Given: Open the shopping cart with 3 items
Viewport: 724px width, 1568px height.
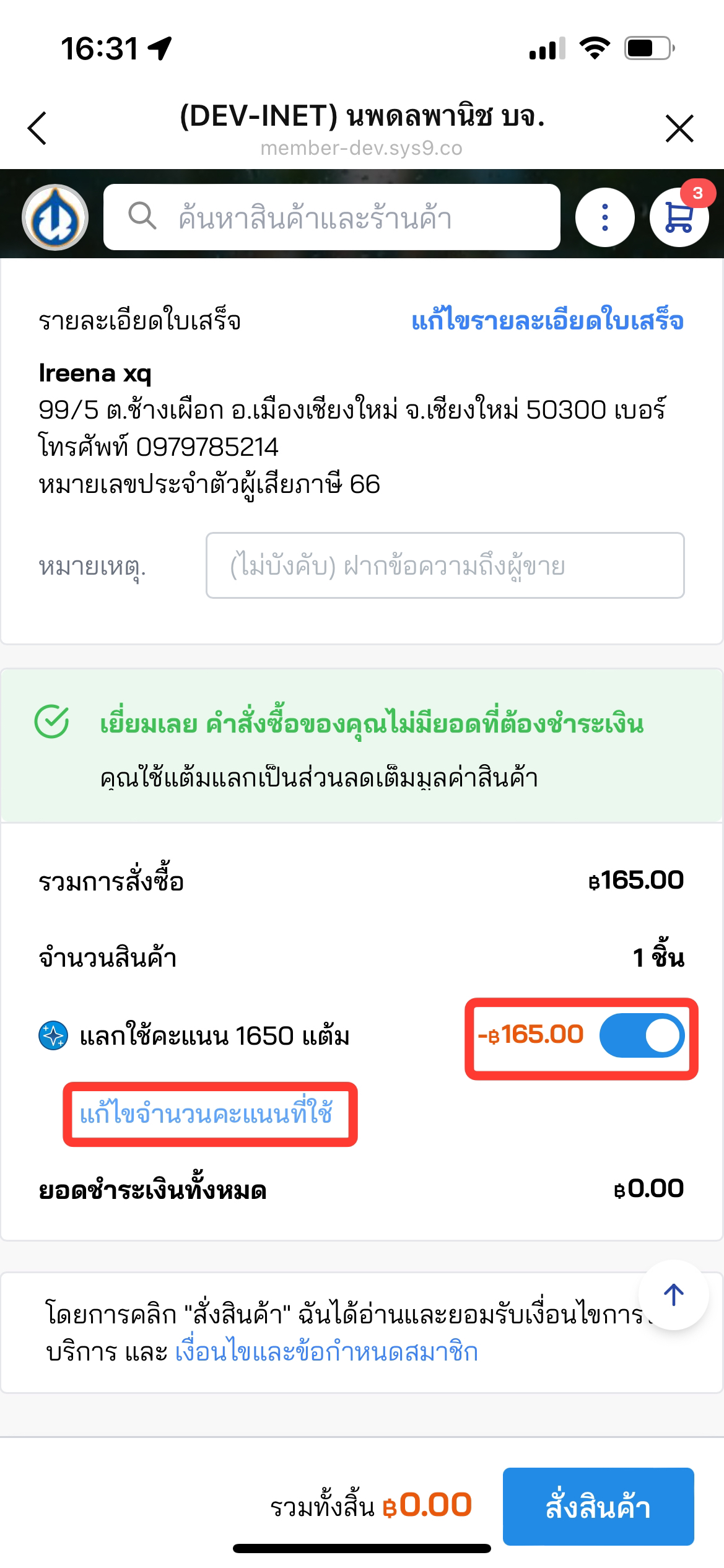Looking at the screenshot, I should click(679, 217).
